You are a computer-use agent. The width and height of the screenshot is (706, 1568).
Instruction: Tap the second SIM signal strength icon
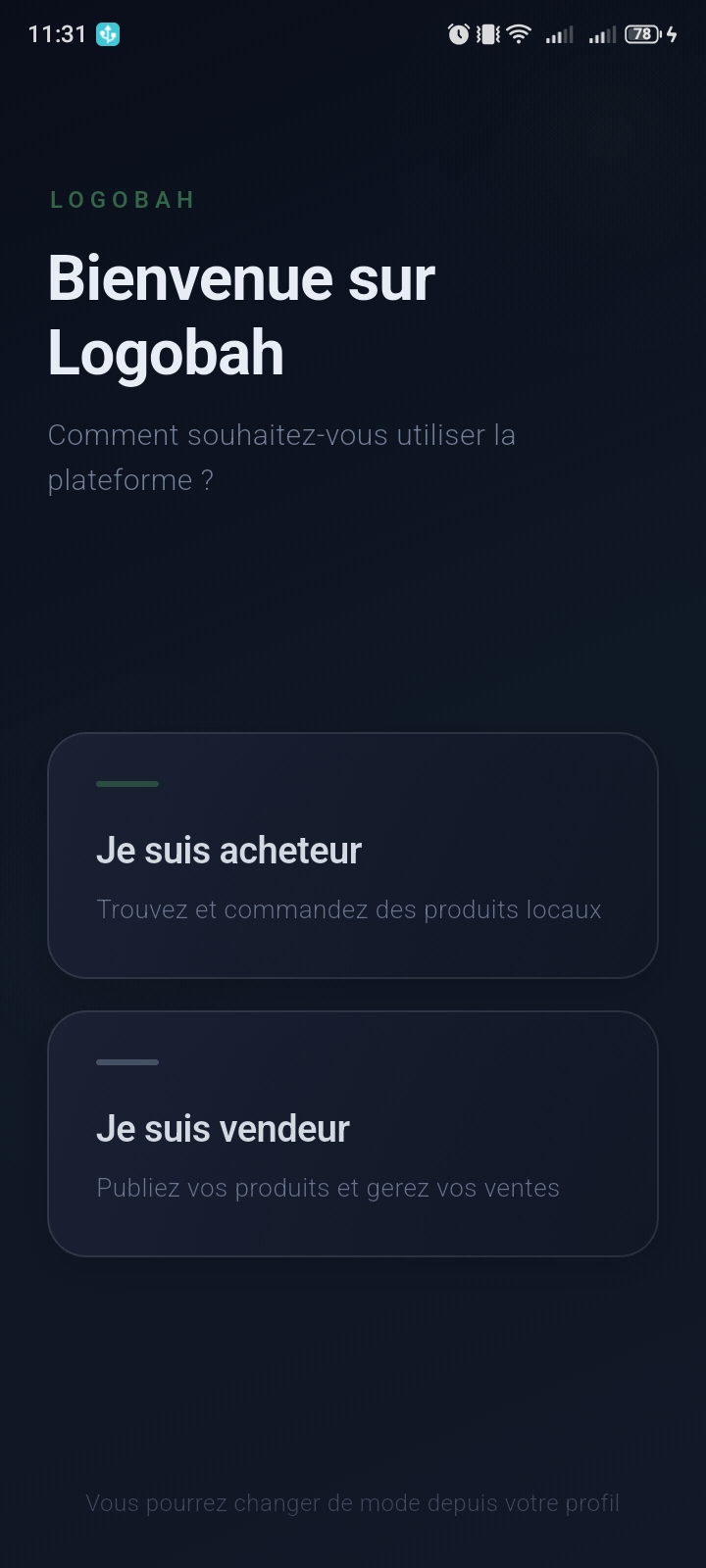(x=601, y=33)
